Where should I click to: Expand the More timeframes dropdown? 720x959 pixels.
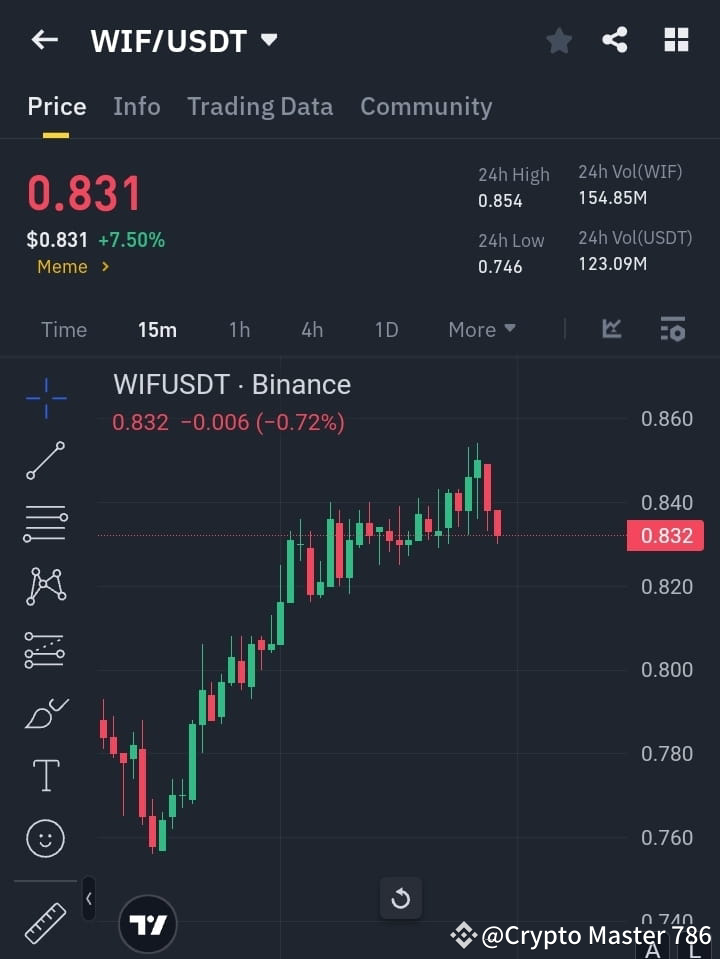click(481, 329)
